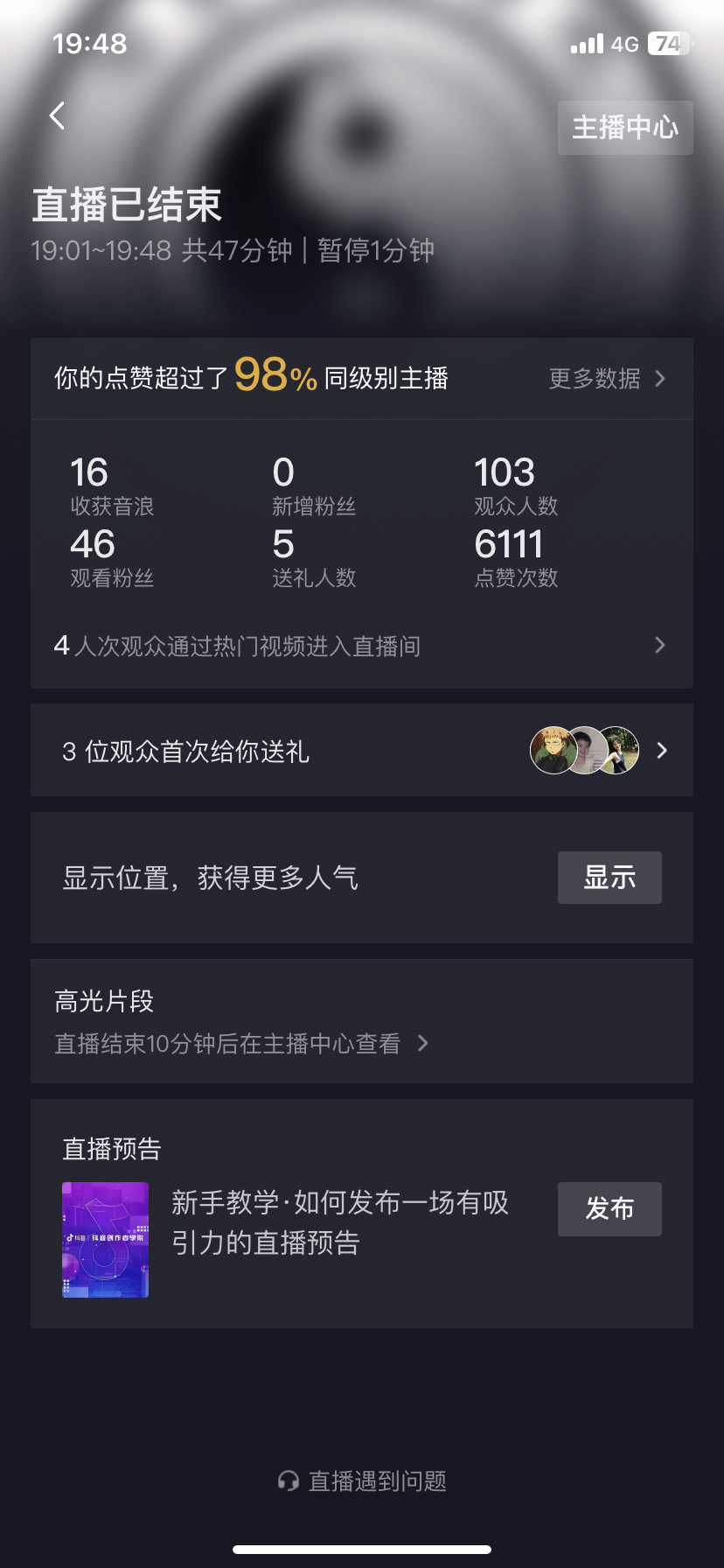
Task: Open the 热门视频 audience source row
Action: (360, 646)
